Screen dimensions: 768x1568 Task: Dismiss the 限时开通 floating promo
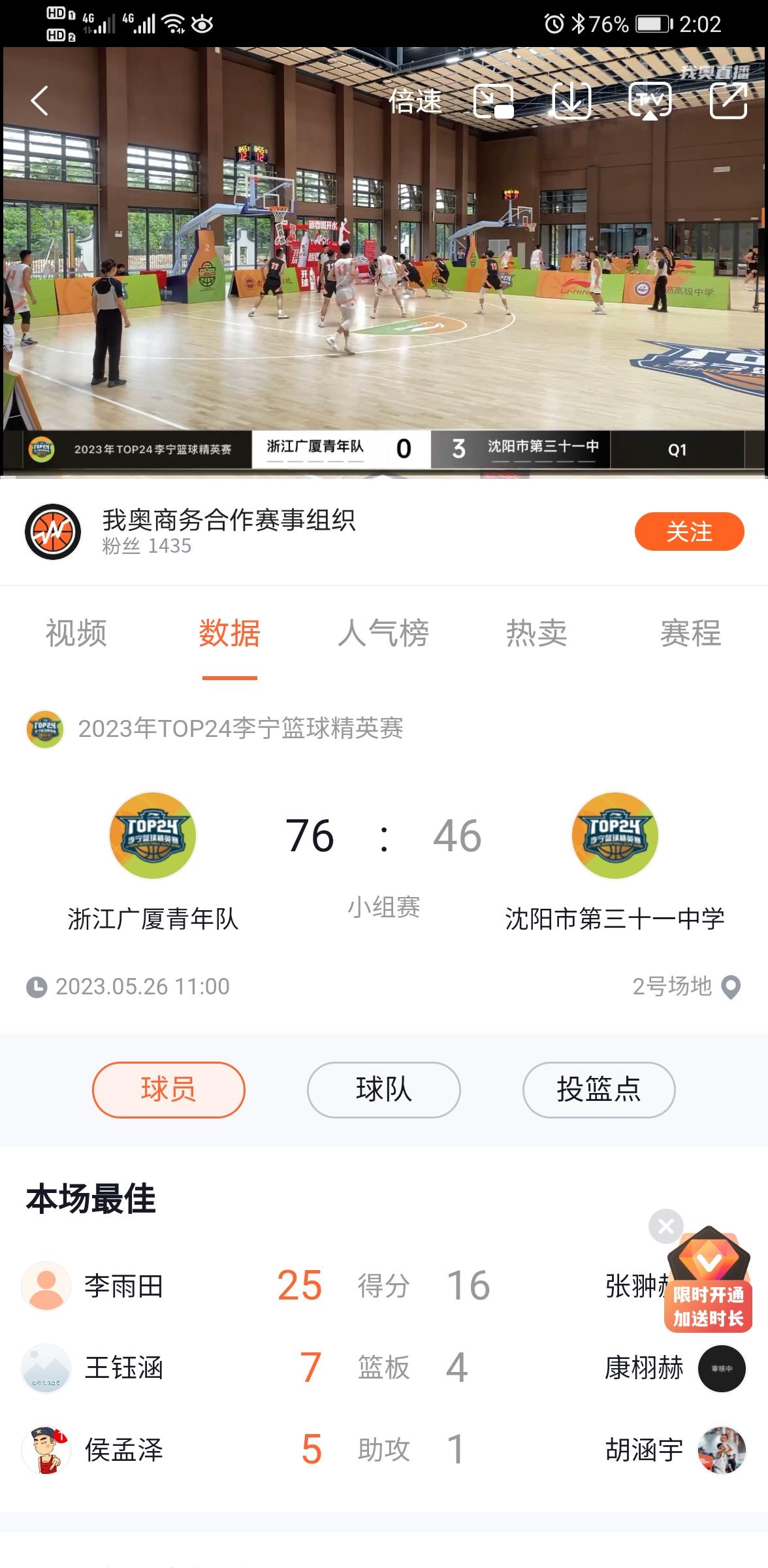665,1226
